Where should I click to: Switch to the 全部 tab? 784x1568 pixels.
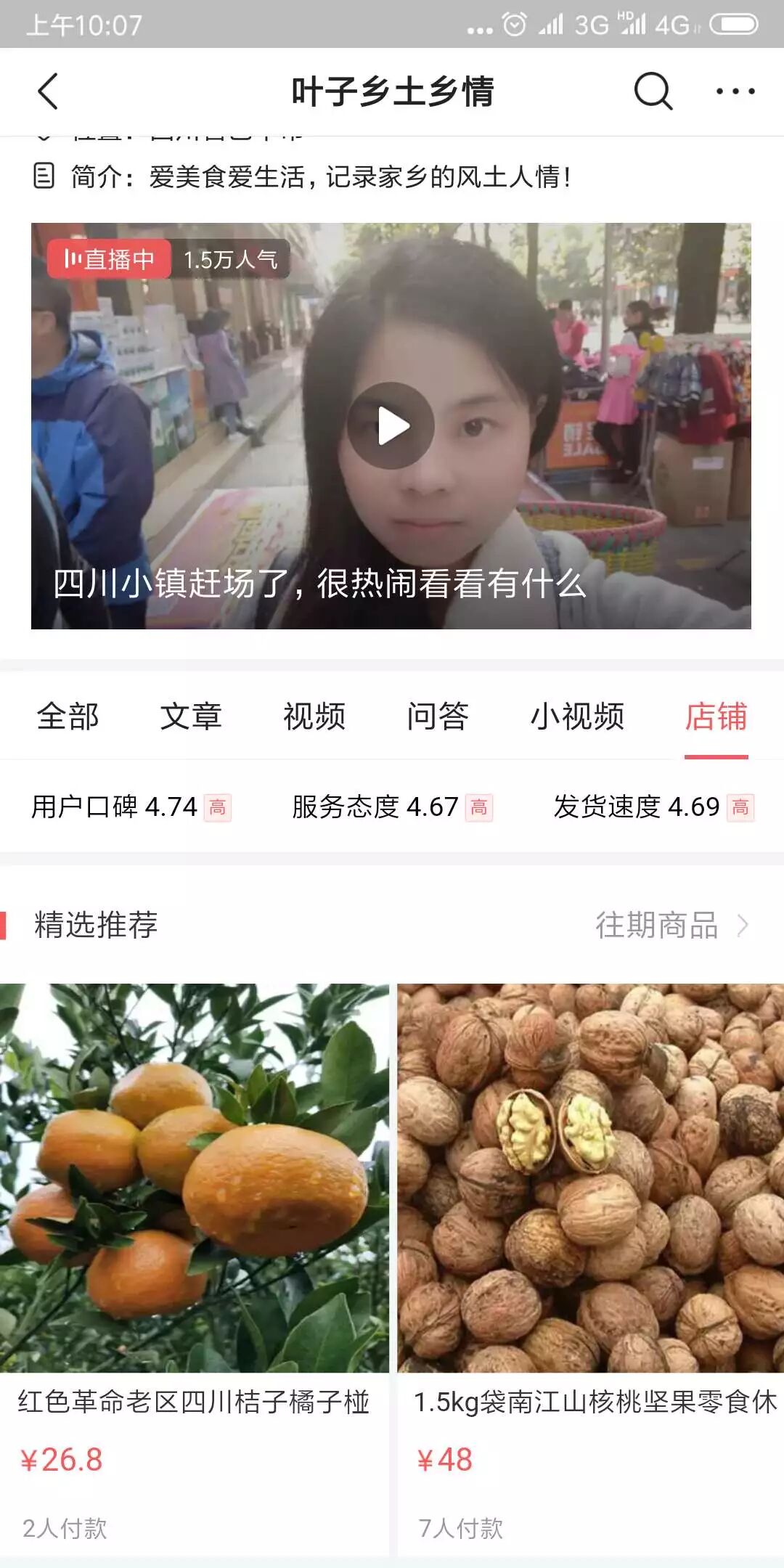[x=68, y=716]
